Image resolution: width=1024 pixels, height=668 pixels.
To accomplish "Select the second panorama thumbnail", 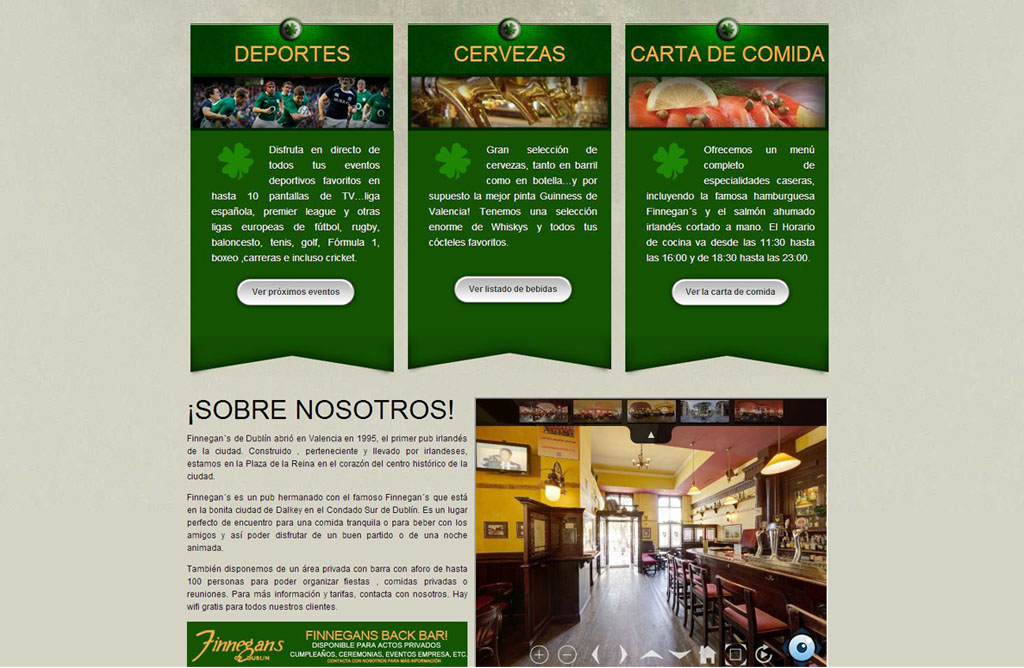I will tap(597, 411).
